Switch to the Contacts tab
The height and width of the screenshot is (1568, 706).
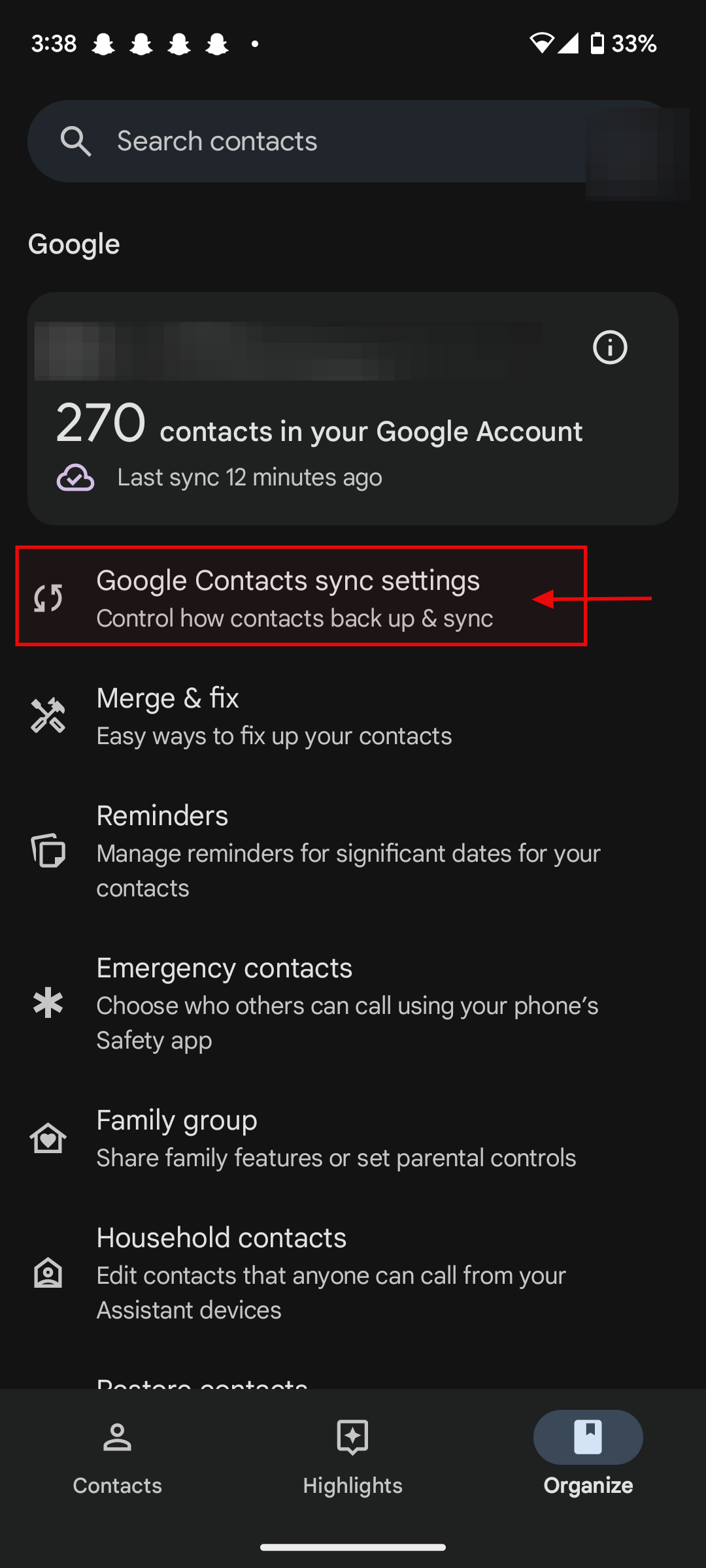[118, 1456]
